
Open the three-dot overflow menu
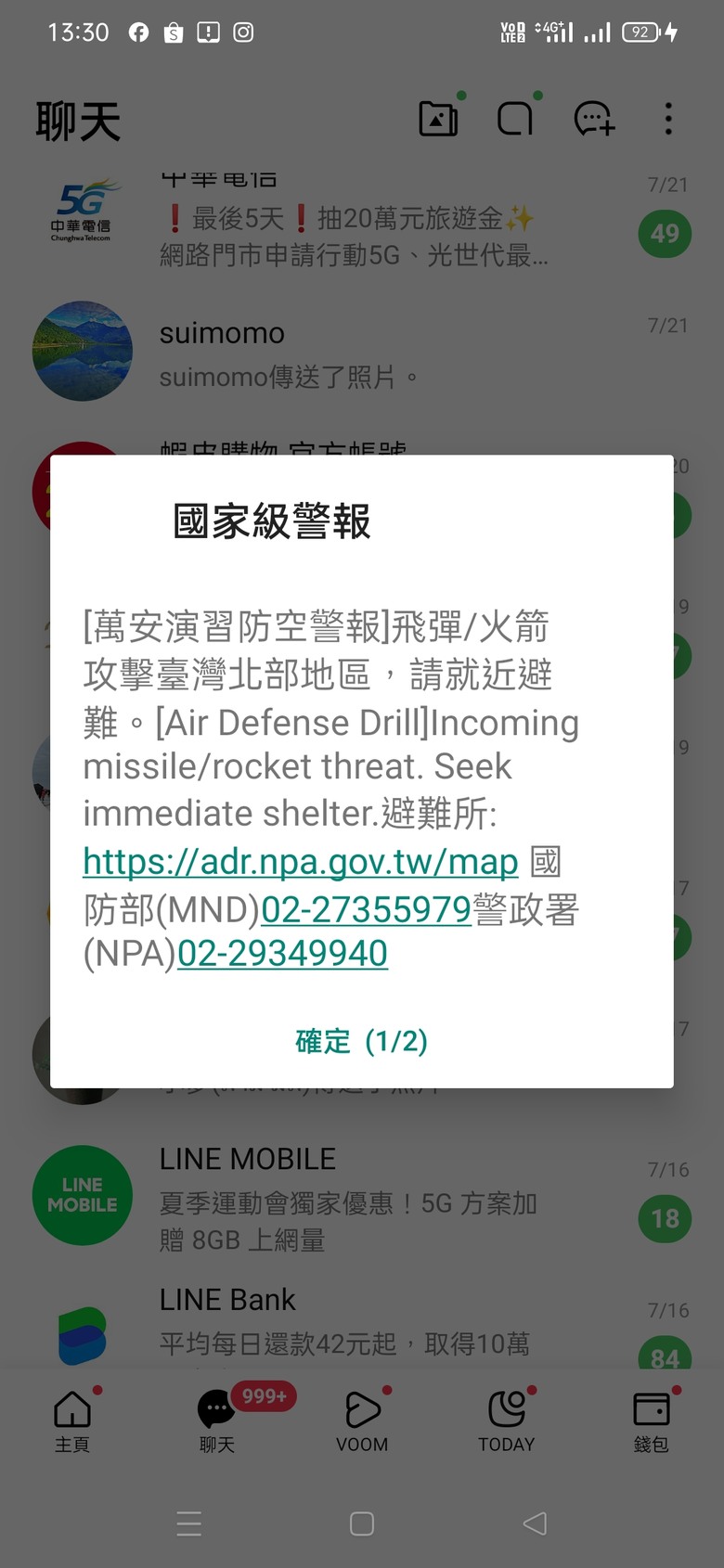tap(668, 119)
